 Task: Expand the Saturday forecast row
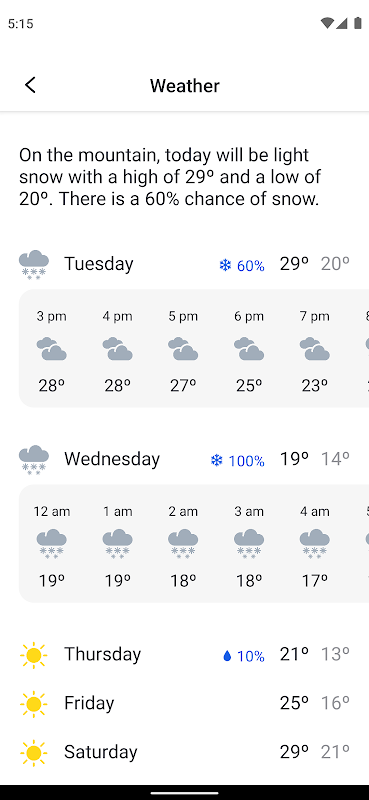click(184, 752)
